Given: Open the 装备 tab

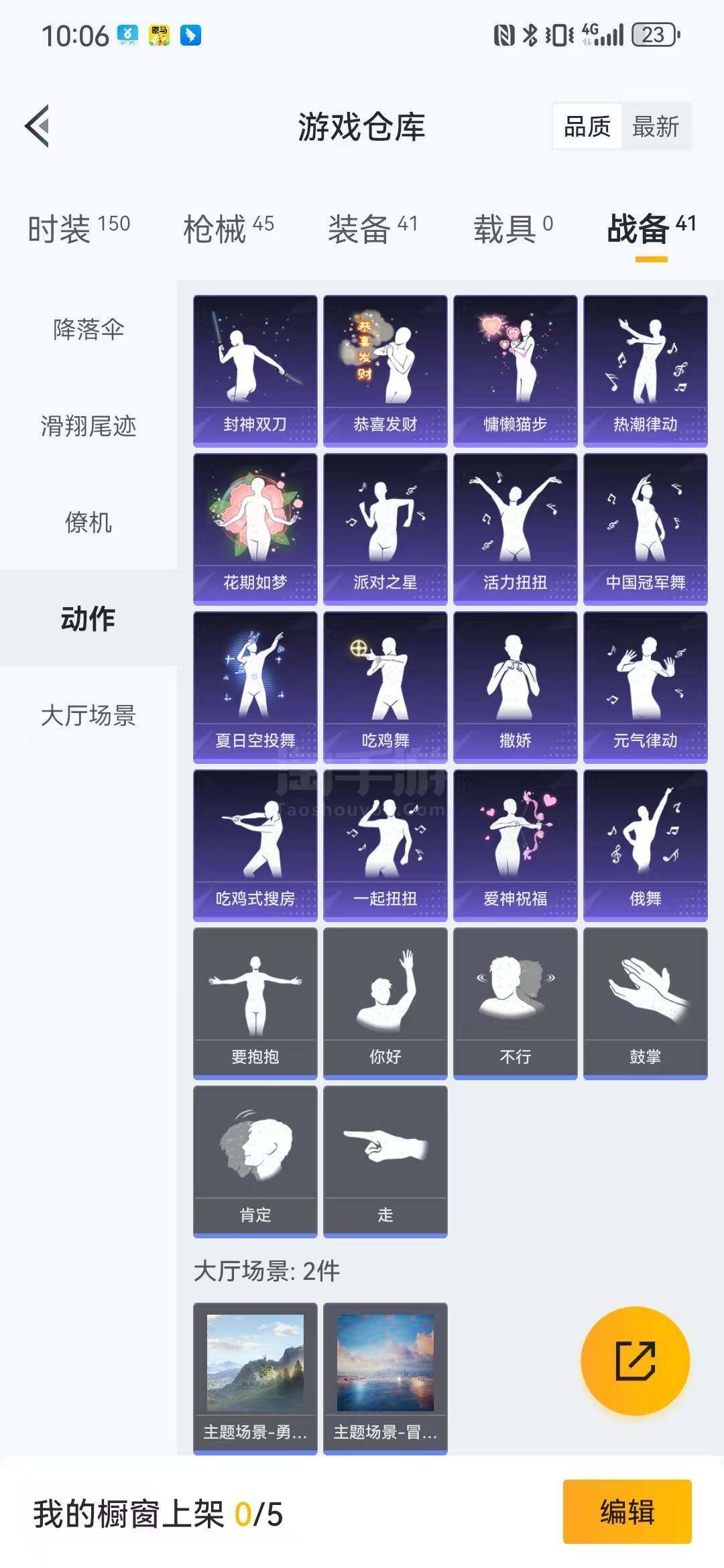Looking at the screenshot, I should (372, 229).
